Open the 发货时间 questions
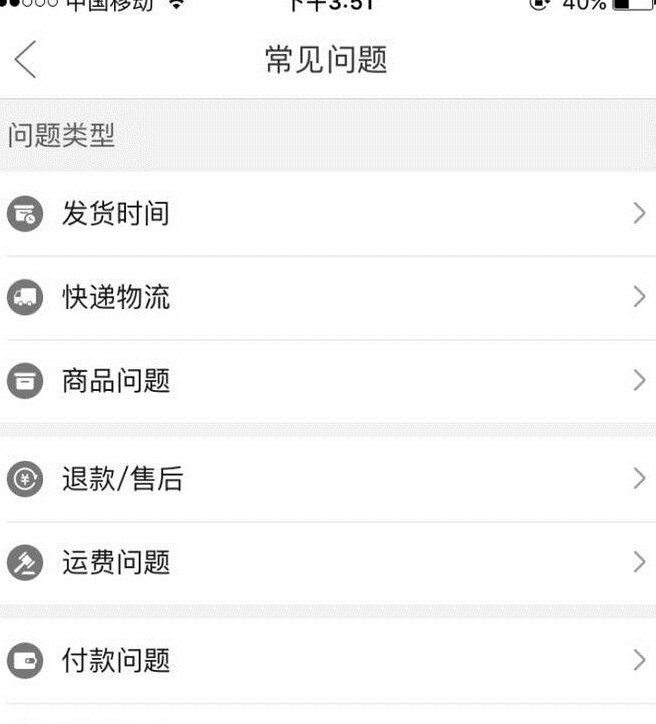Viewport: 656px width, 724px height. point(327,213)
